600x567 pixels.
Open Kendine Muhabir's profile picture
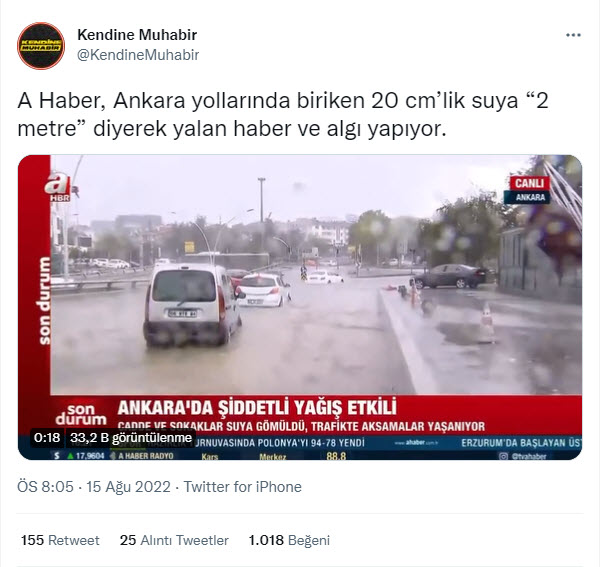[x=41, y=46]
